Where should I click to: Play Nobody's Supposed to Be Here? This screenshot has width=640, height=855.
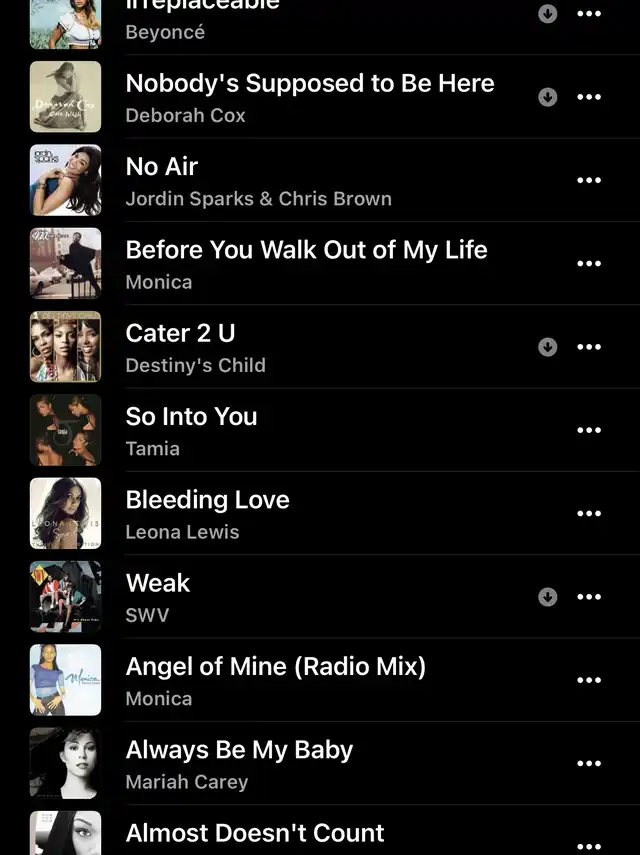[309, 97]
